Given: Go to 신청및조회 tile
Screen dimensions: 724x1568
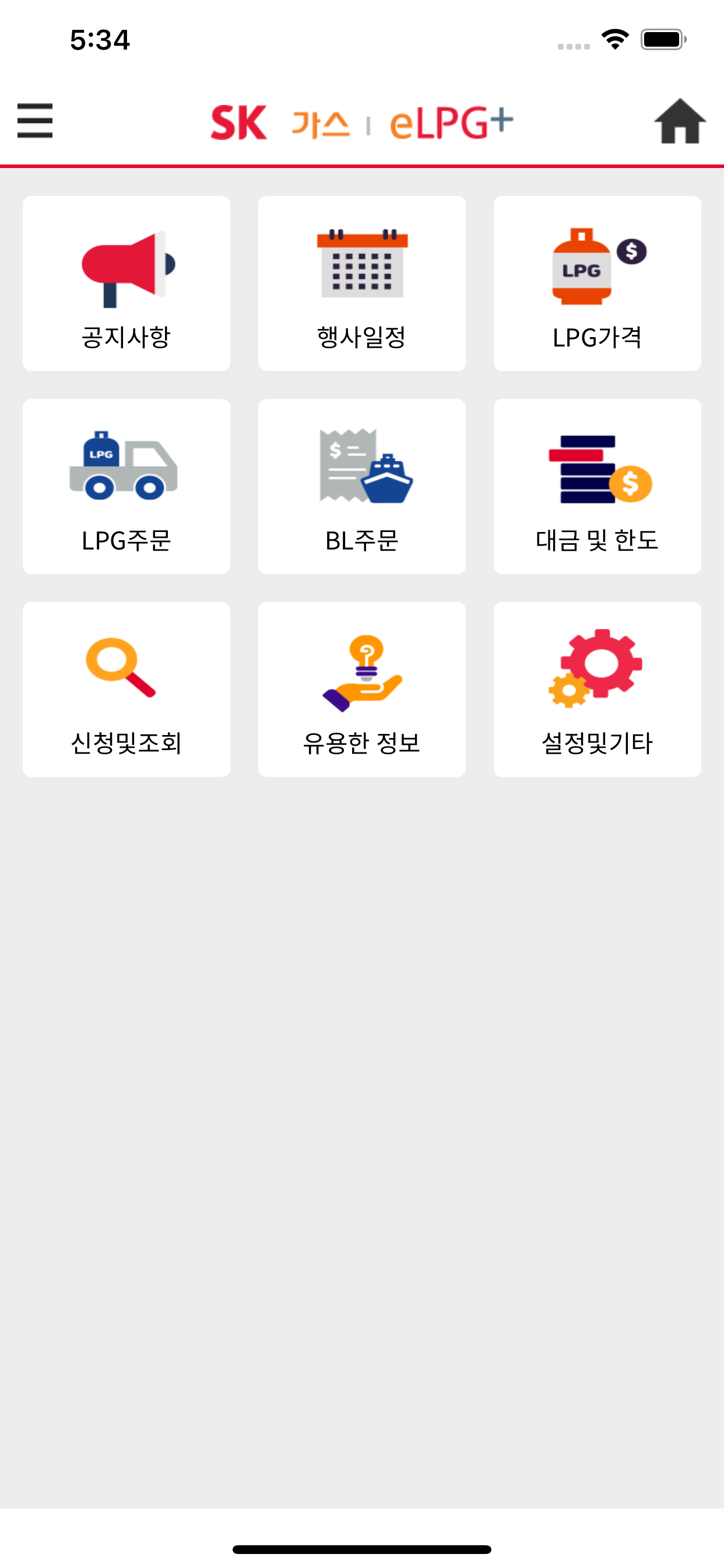Looking at the screenshot, I should (x=126, y=689).
